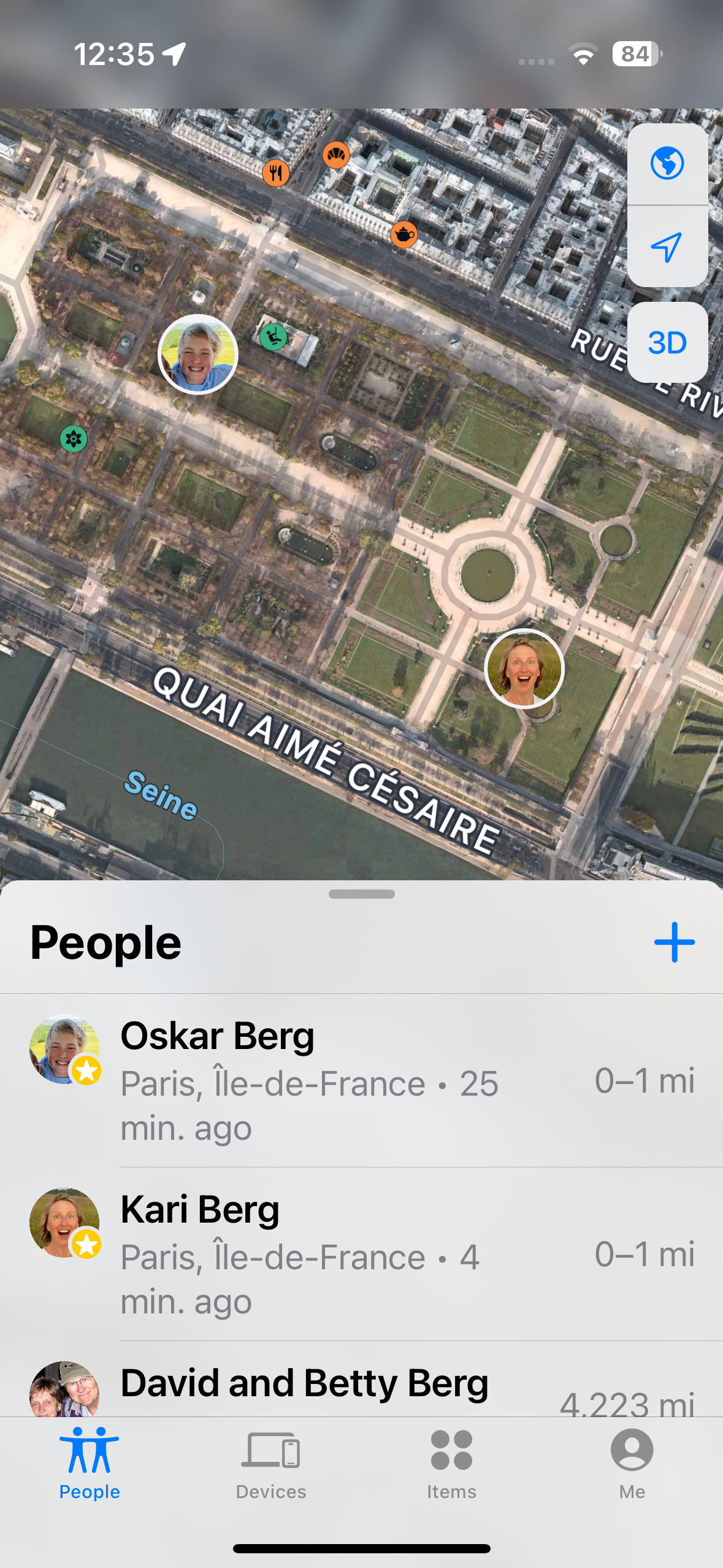Switch to the Items tab
The image size is (723, 1568).
tap(451, 1464)
